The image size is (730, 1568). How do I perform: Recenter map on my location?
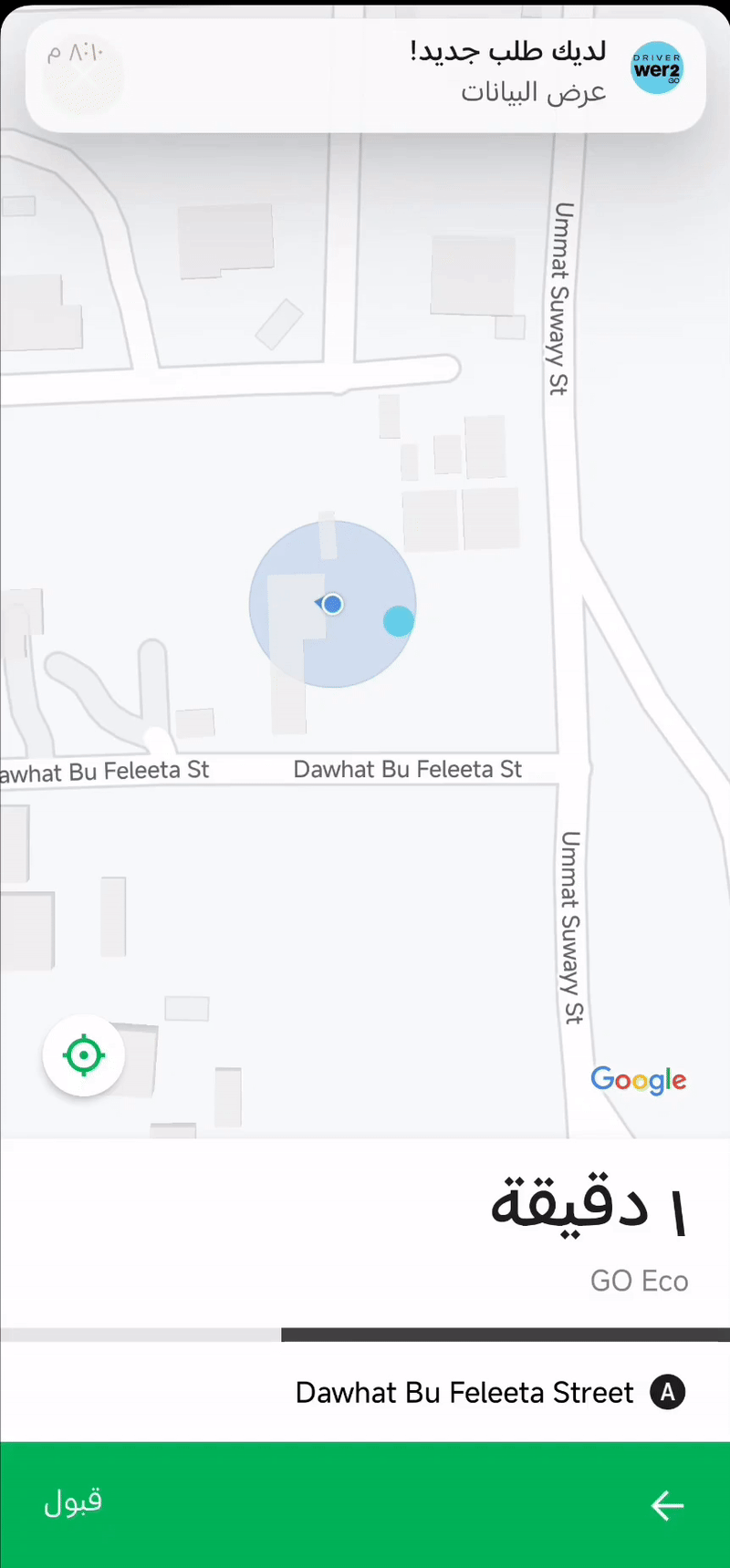[x=83, y=1055]
